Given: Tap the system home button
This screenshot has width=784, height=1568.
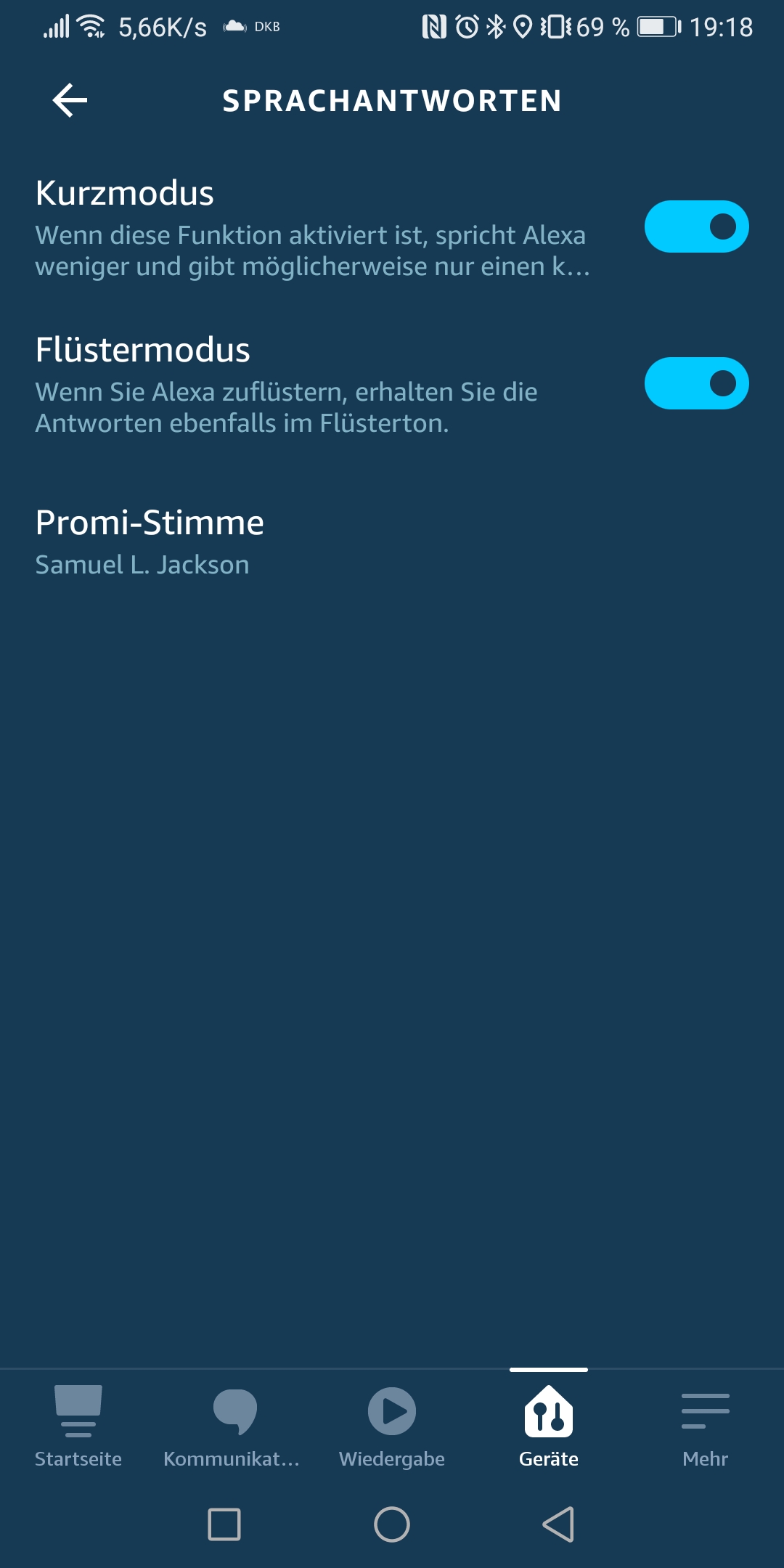Looking at the screenshot, I should (392, 1524).
